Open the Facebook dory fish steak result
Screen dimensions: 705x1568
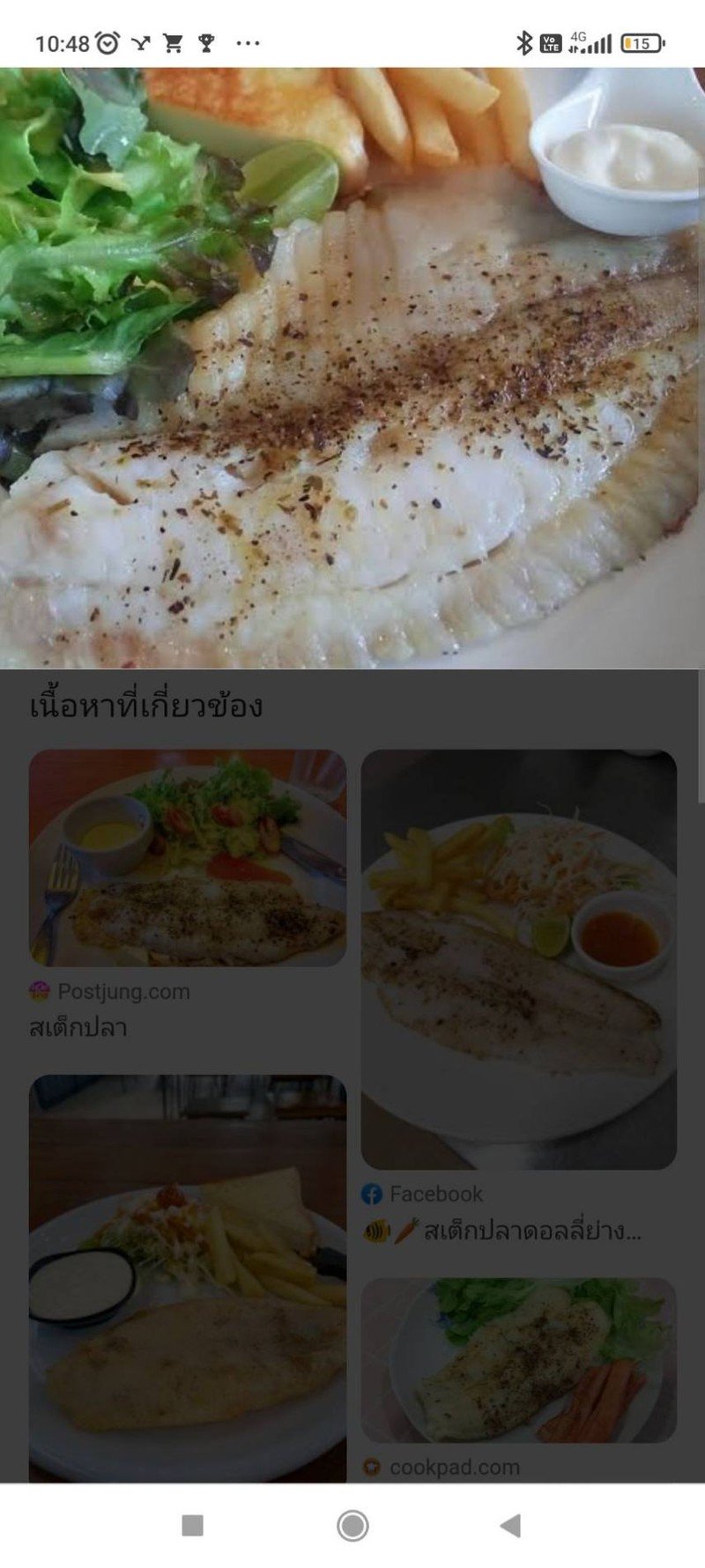(x=518, y=959)
